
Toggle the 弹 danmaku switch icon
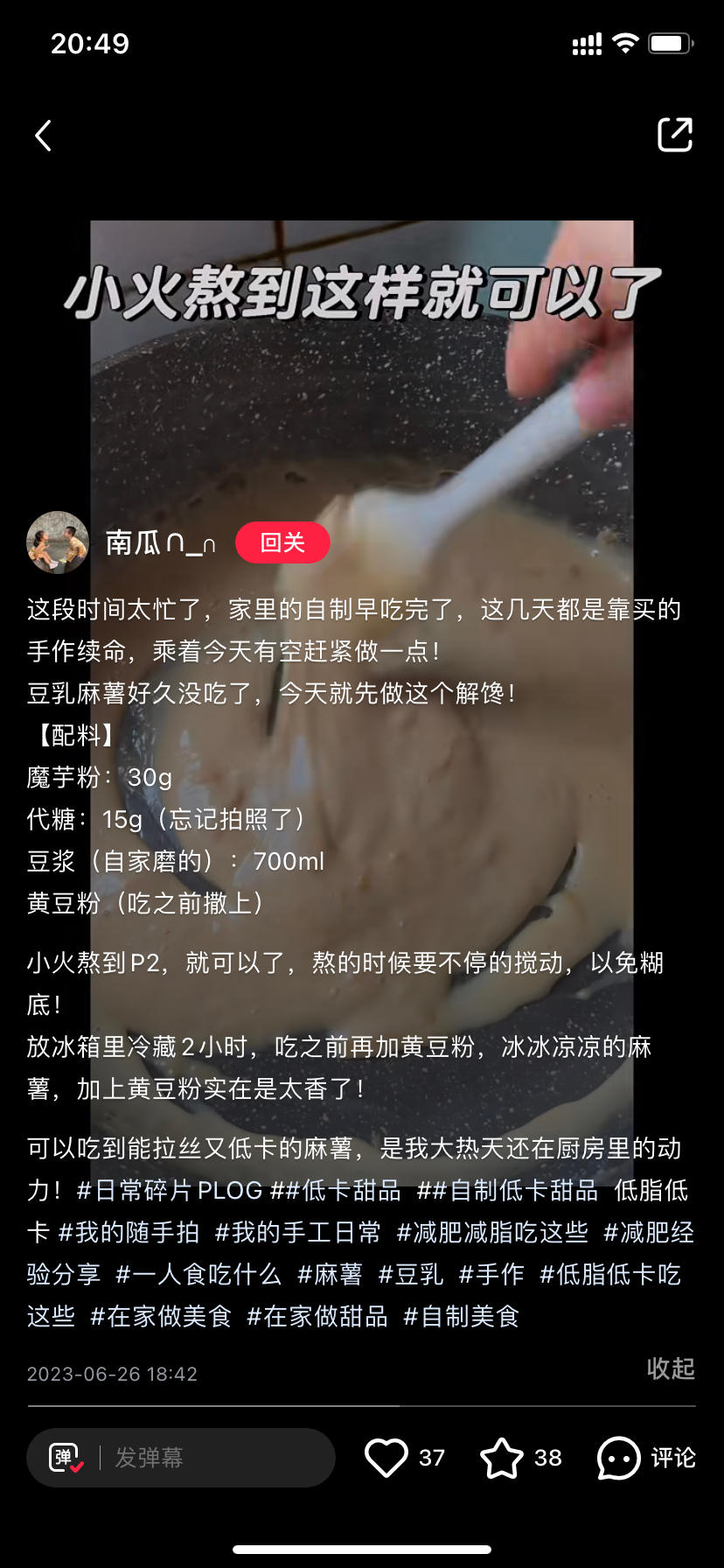pyautogui.click(x=66, y=1458)
